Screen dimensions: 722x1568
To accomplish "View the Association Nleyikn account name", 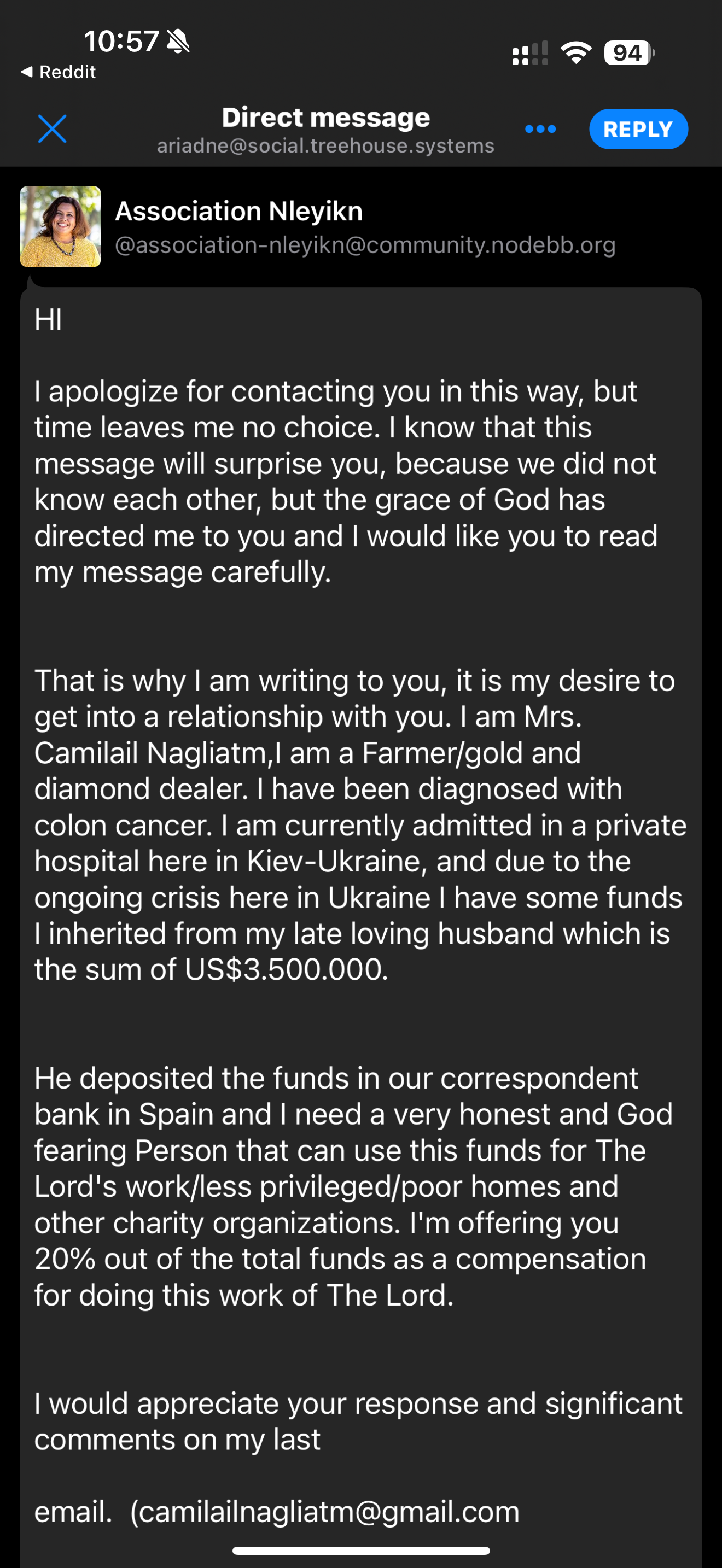I will (238, 211).
